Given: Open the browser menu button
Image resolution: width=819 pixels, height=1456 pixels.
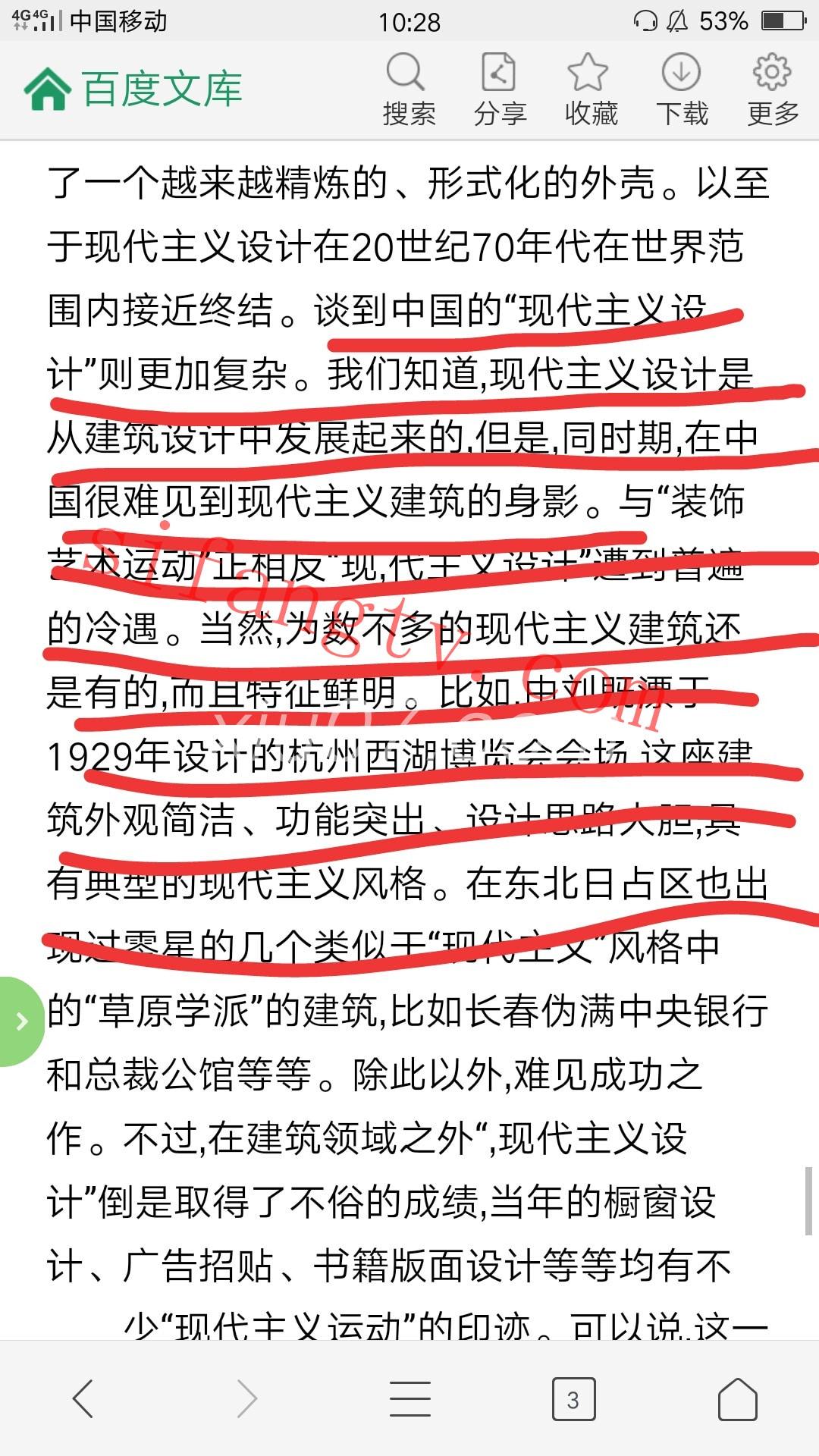Looking at the screenshot, I should tap(410, 1398).
